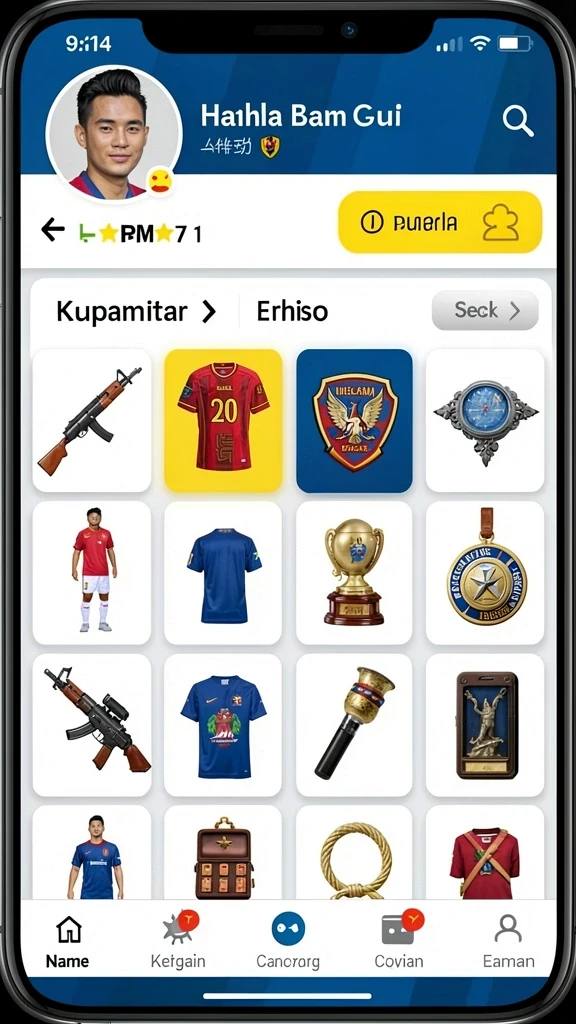Image resolution: width=576 pixels, height=1024 pixels.
Task: Open the Canorcrg tab
Action: [x=288, y=939]
